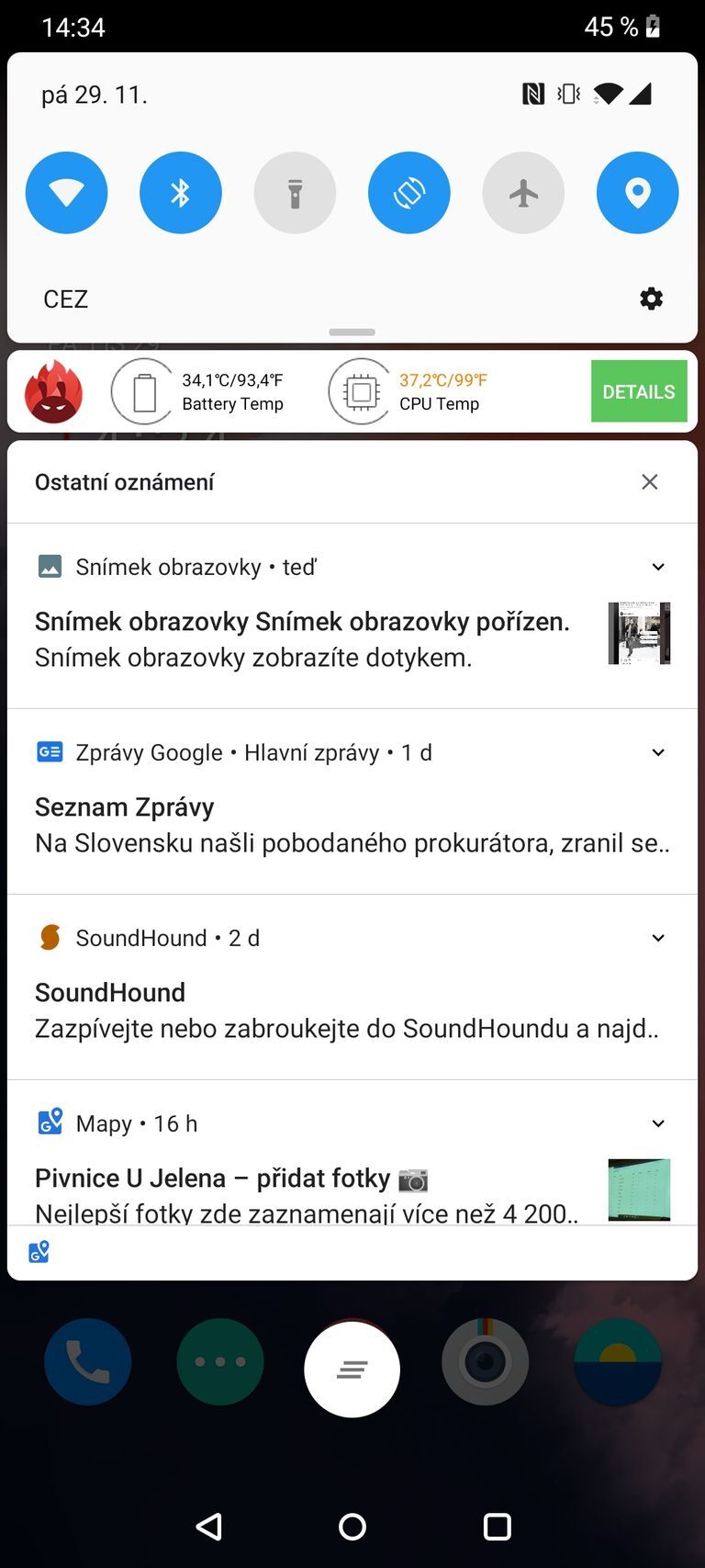Expand the Snímek obrazovky notification
Screen dimensions: 705x1568
[657, 567]
